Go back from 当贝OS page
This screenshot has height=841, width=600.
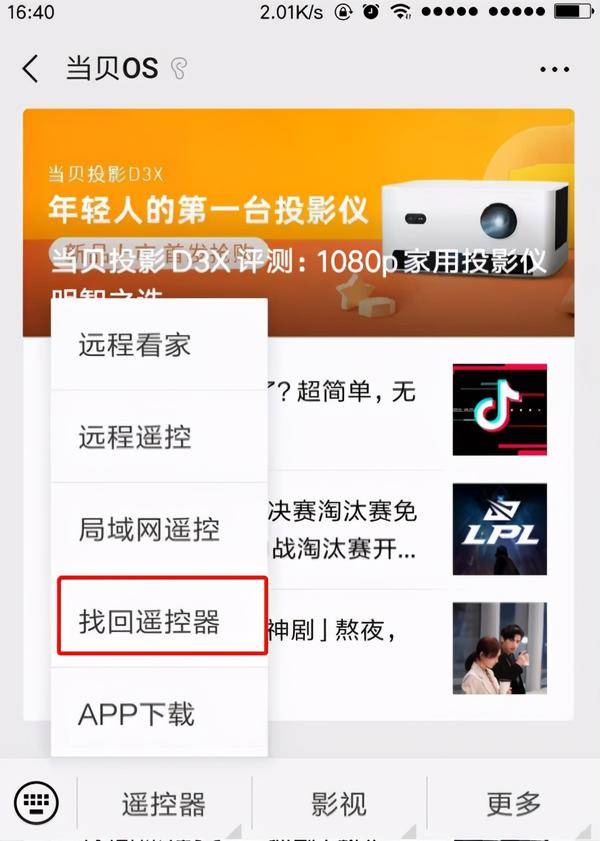[x=31, y=69]
